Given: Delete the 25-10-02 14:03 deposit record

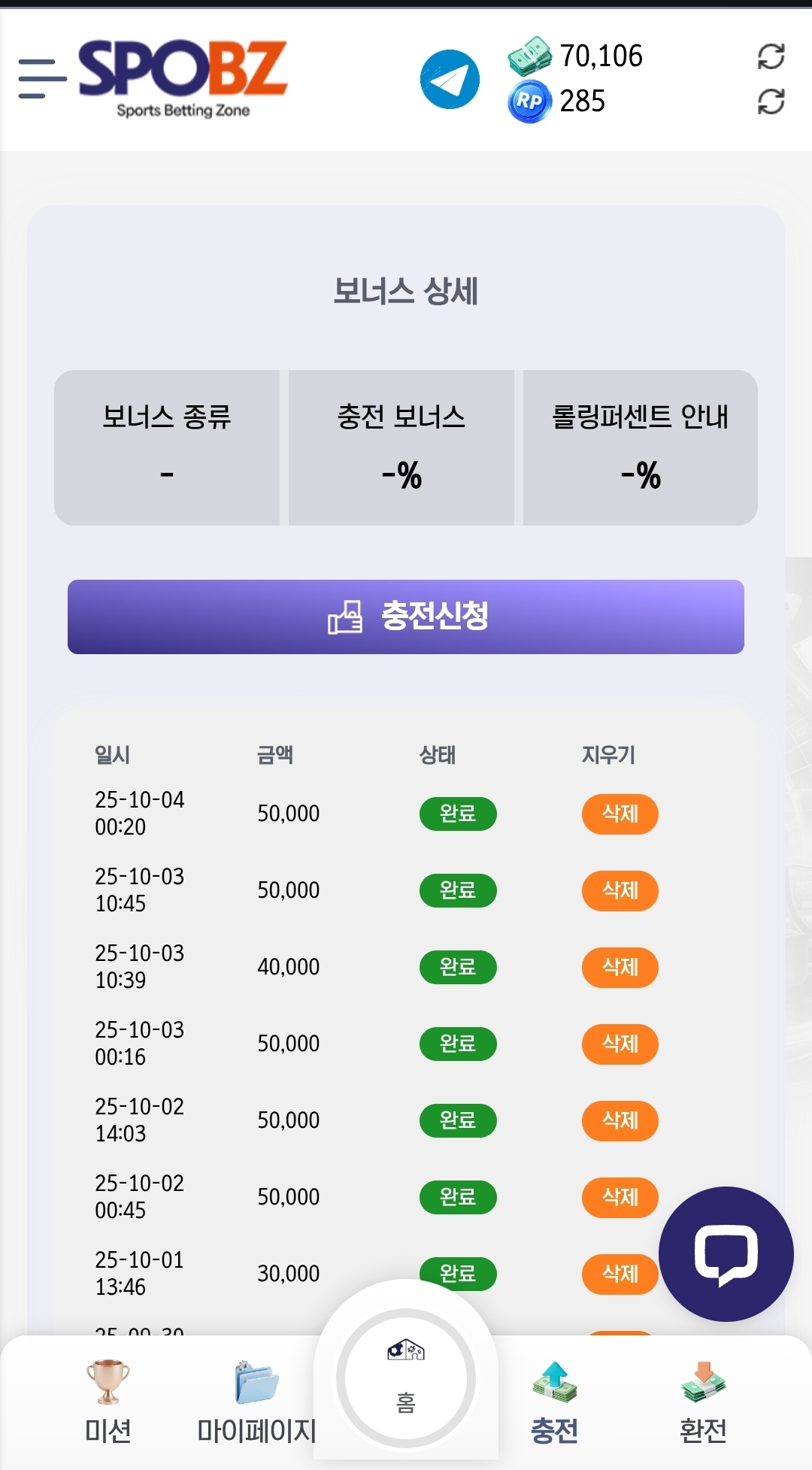Looking at the screenshot, I should (x=620, y=1120).
